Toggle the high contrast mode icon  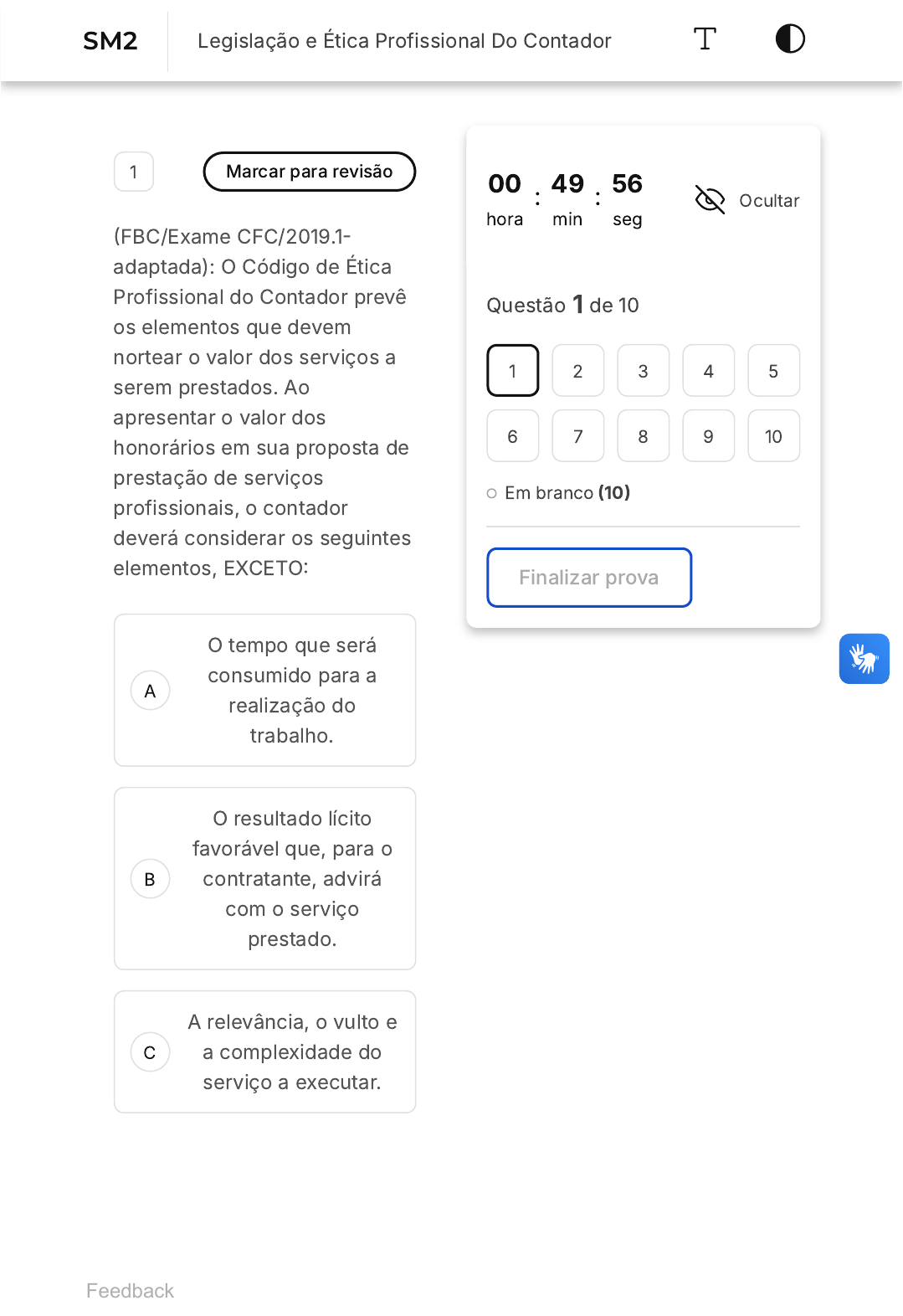tap(790, 39)
